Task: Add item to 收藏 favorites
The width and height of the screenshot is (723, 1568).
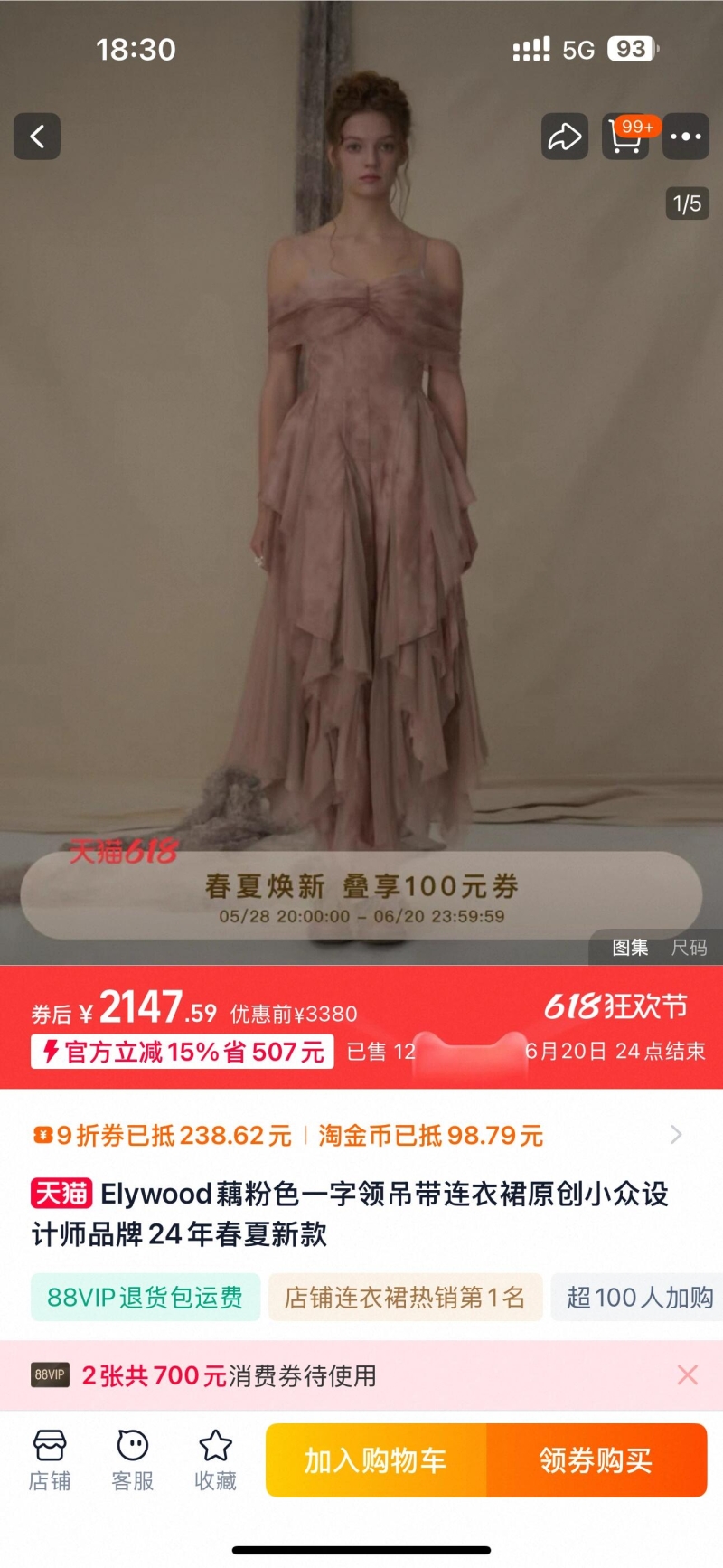Action: (x=215, y=1459)
